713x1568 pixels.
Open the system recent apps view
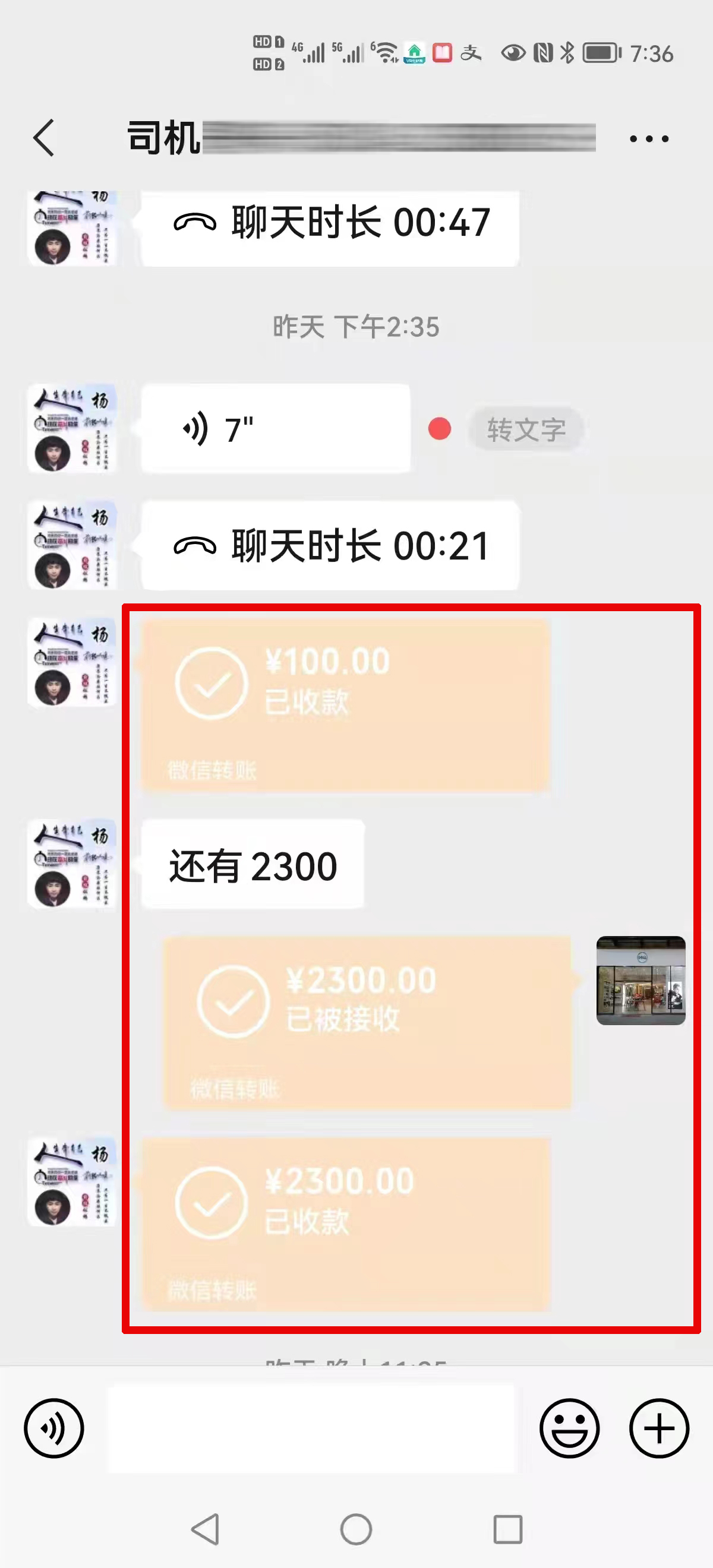coord(508,1529)
